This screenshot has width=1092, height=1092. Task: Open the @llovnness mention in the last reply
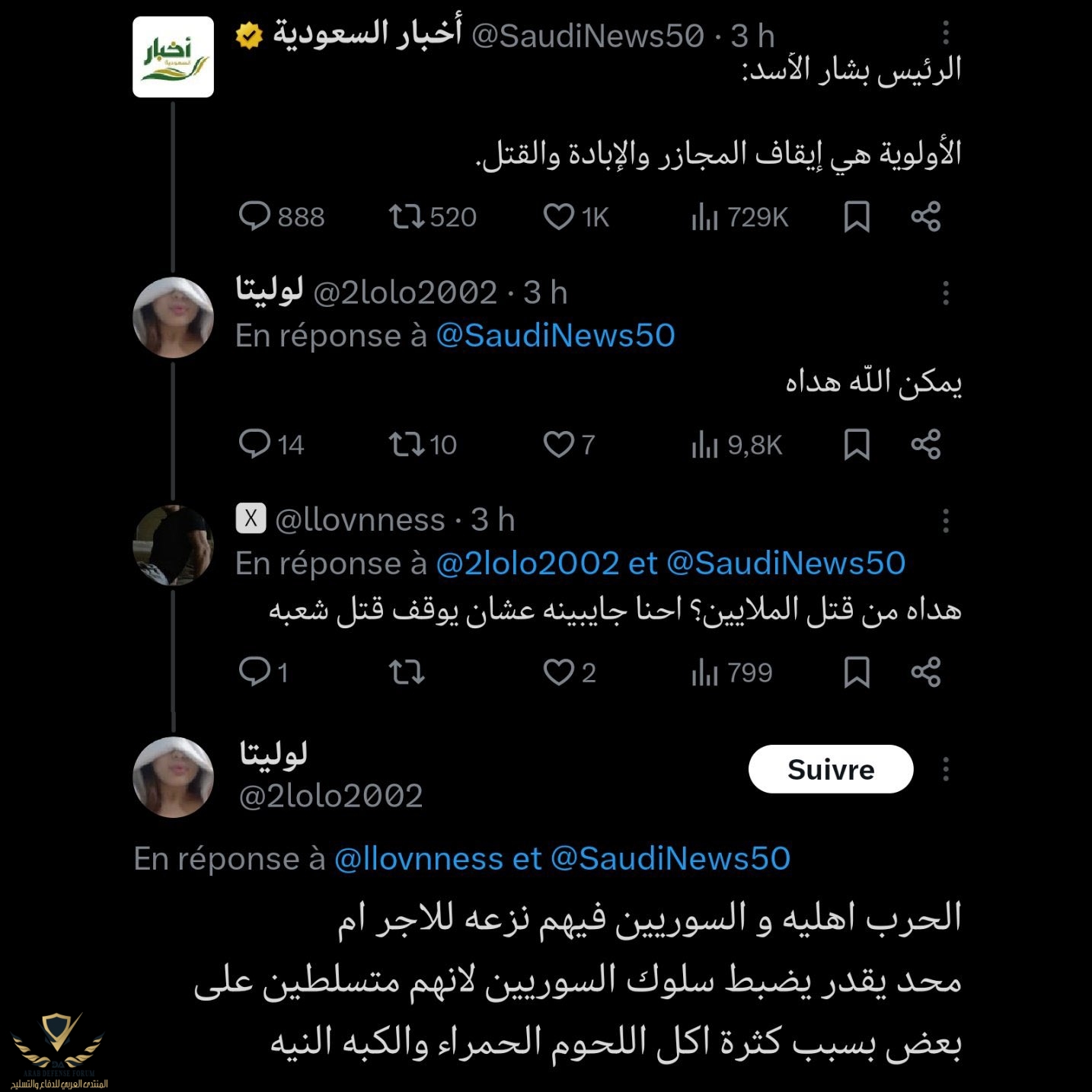(x=418, y=859)
